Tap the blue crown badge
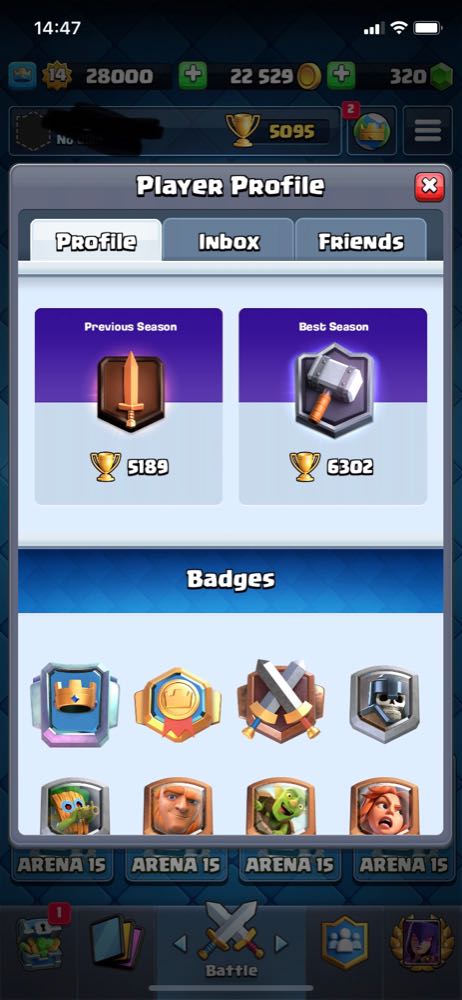 point(75,704)
